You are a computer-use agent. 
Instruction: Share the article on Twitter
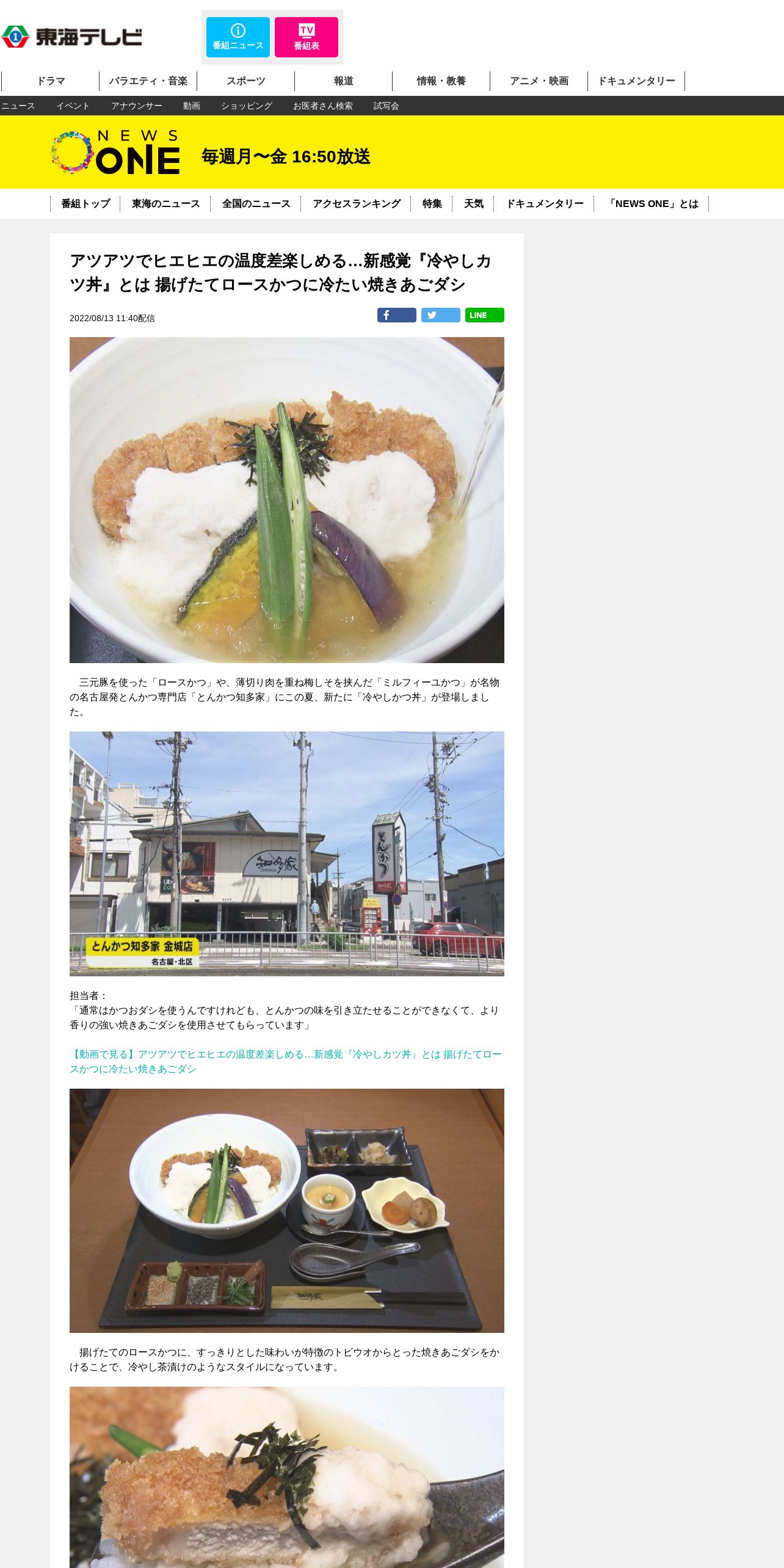click(x=441, y=315)
